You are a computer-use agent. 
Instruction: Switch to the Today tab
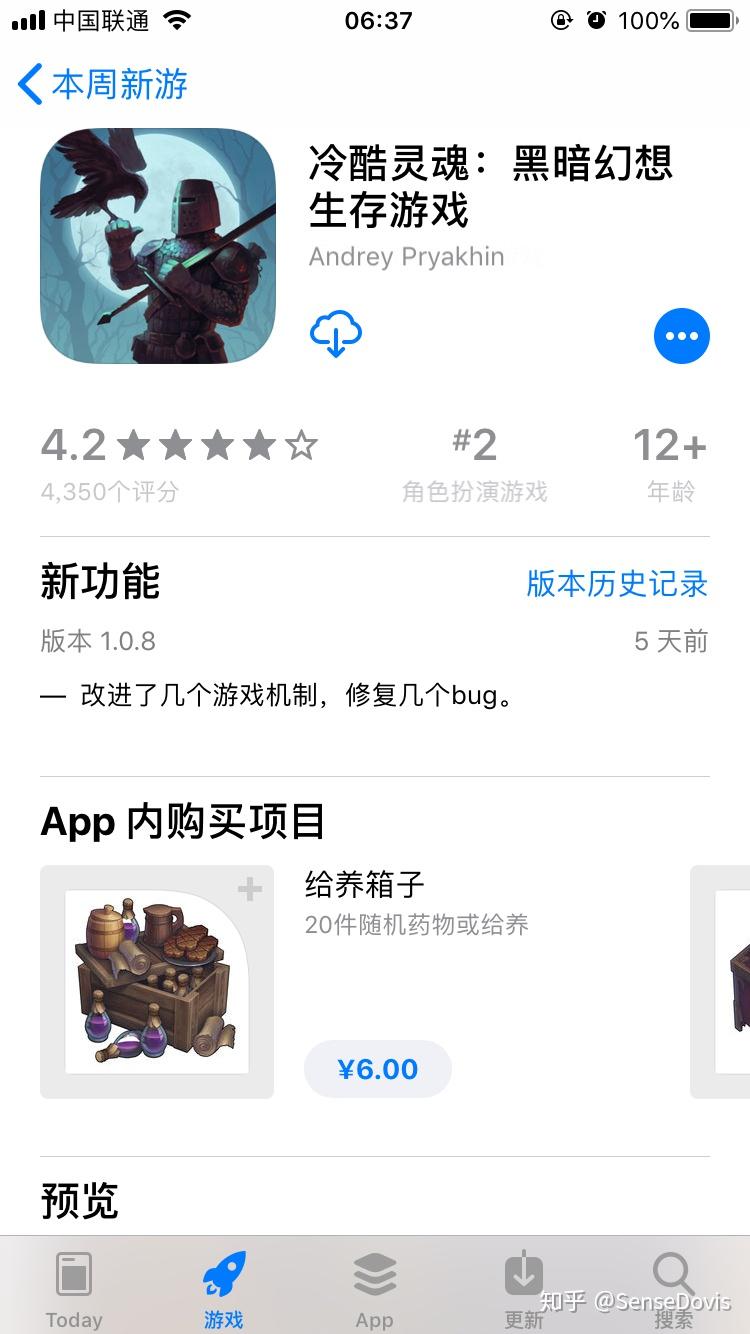[x=74, y=1288]
